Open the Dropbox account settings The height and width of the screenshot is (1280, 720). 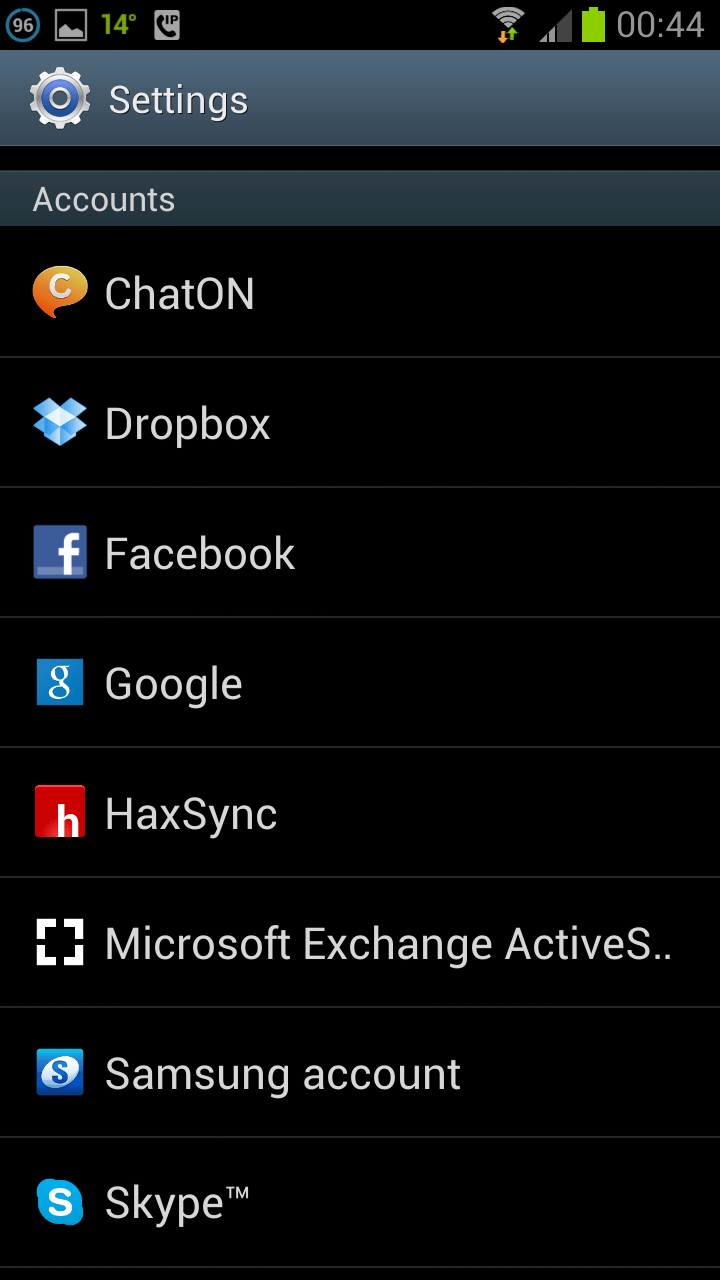pyautogui.click(x=360, y=422)
